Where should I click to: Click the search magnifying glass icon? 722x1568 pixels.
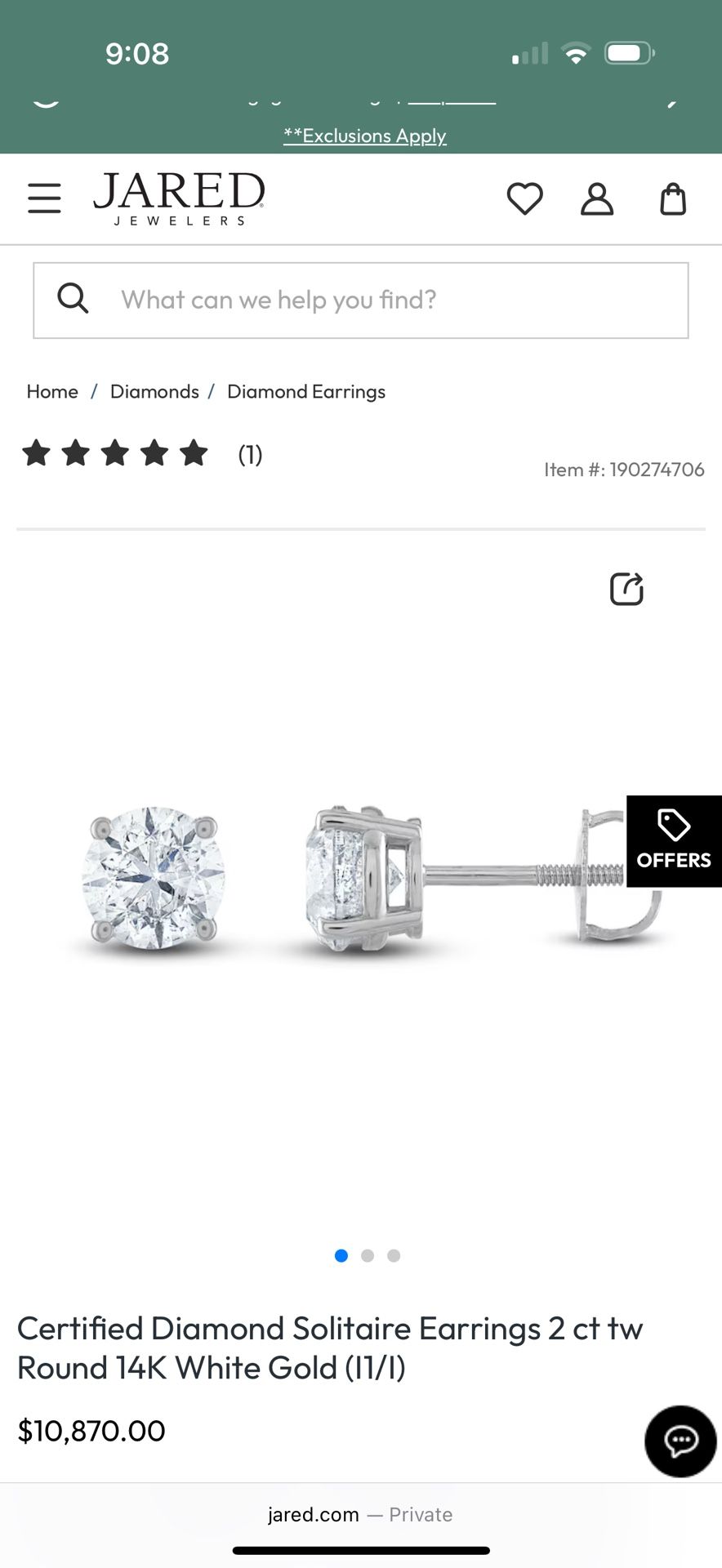pyautogui.click(x=73, y=299)
